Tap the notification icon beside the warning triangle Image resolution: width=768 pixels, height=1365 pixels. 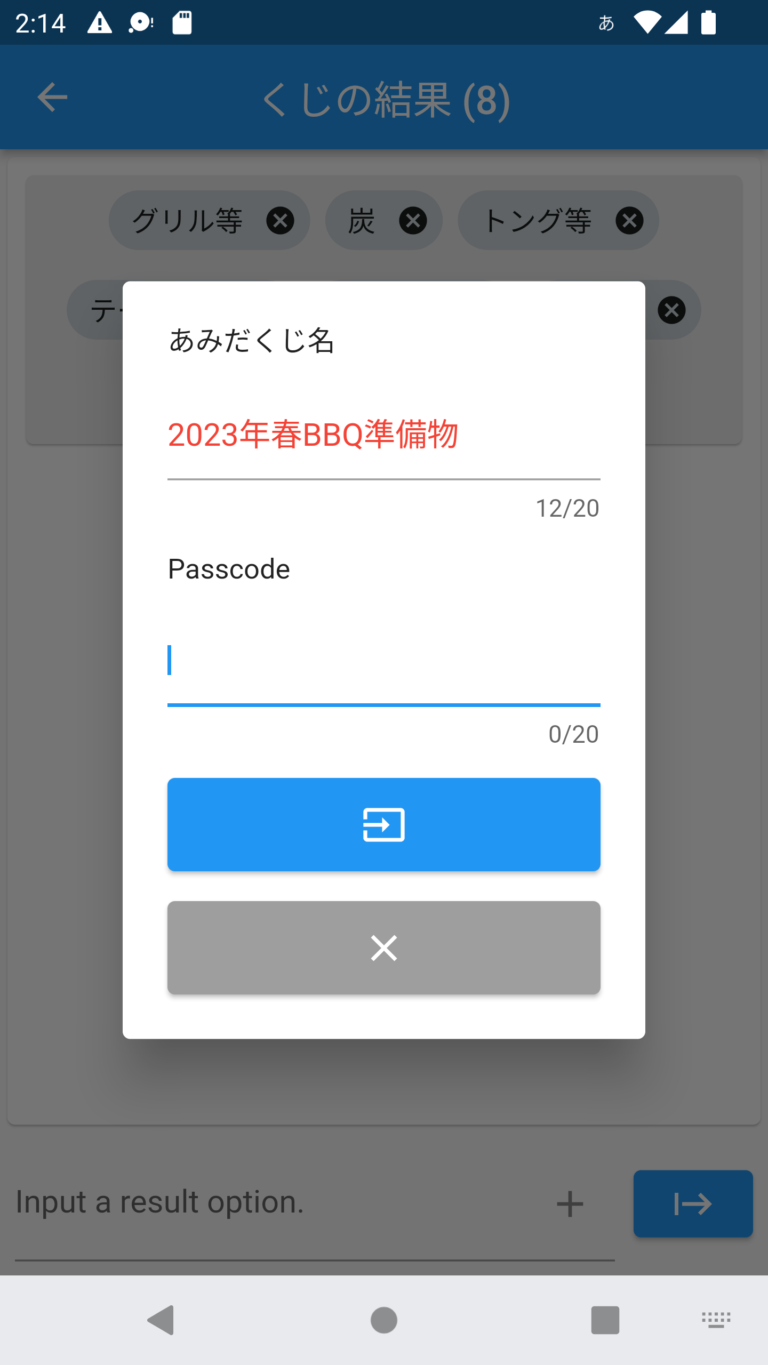pos(140,21)
